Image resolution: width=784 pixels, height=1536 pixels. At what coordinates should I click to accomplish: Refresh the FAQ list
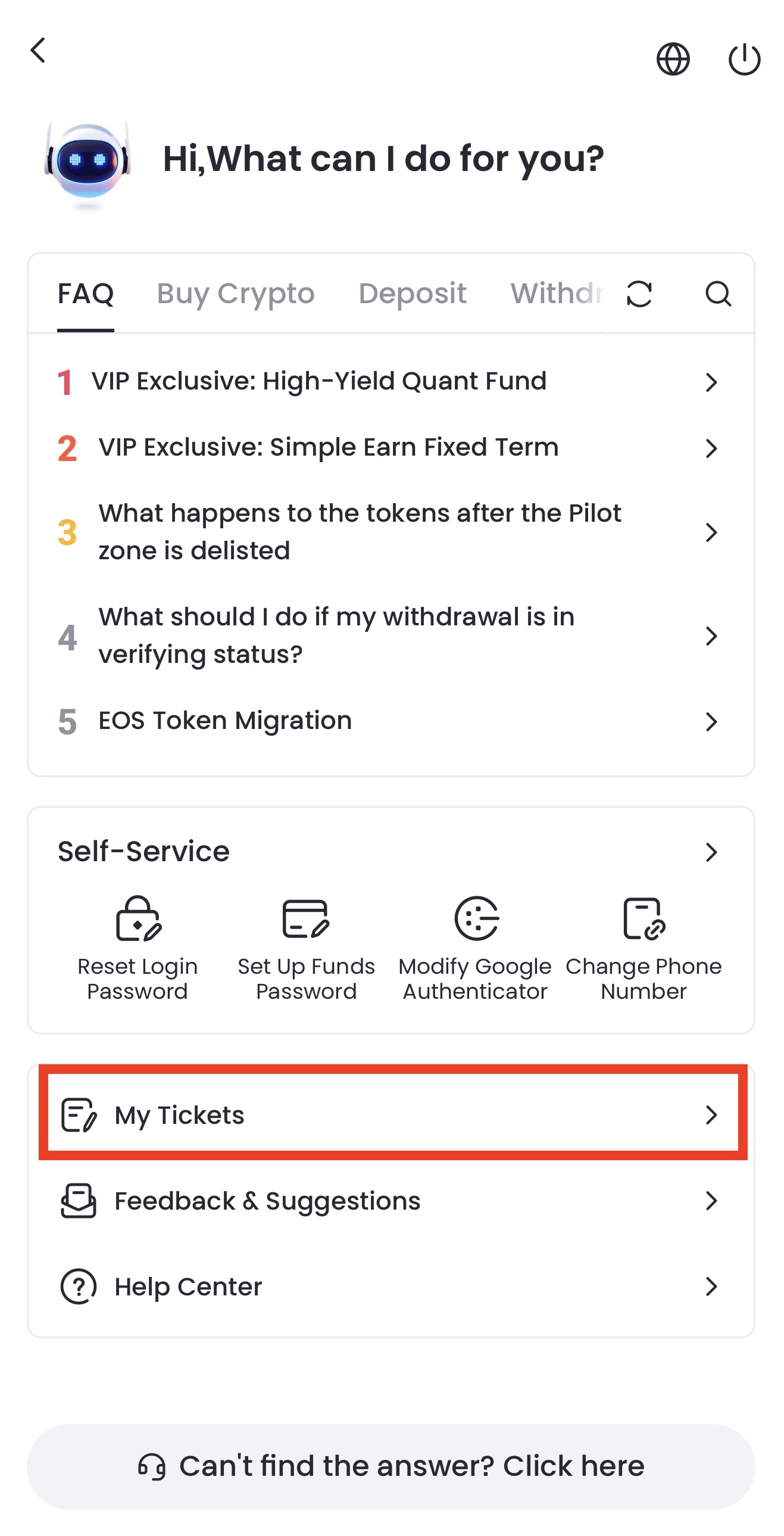[x=639, y=294]
